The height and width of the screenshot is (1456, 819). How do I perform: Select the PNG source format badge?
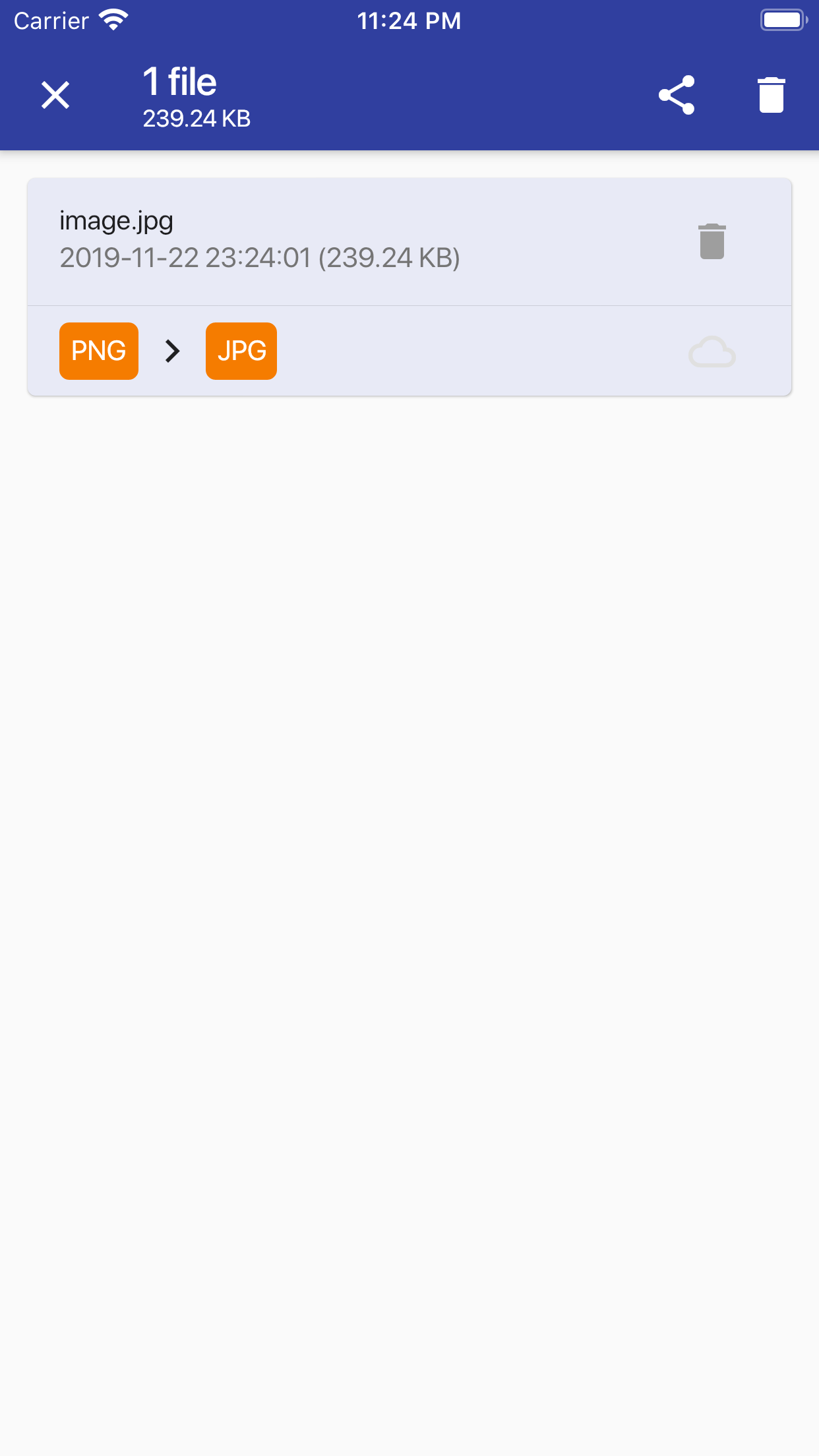[x=98, y=351]
